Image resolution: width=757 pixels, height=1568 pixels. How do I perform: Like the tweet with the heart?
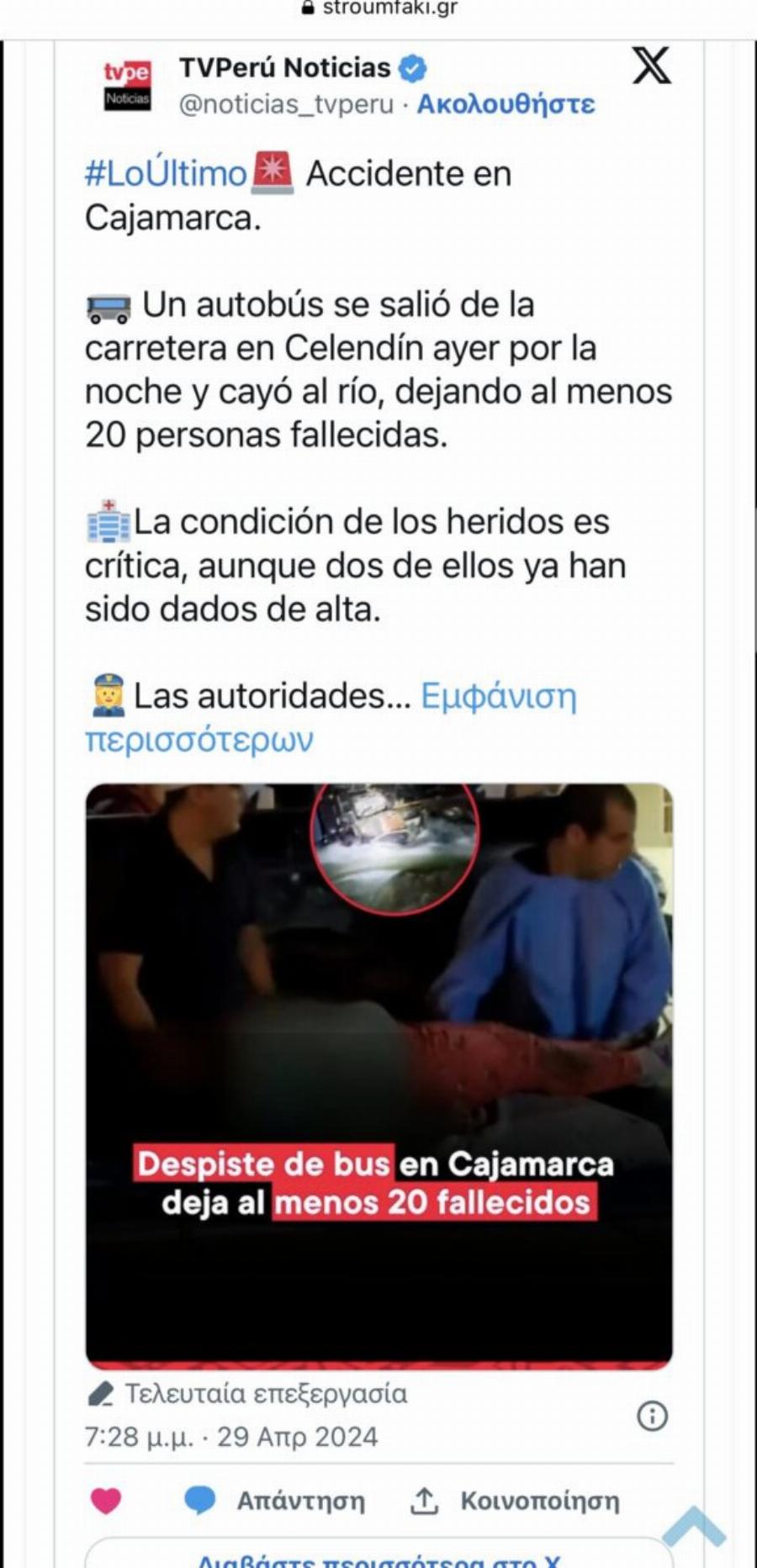[x=106, y=1501]
